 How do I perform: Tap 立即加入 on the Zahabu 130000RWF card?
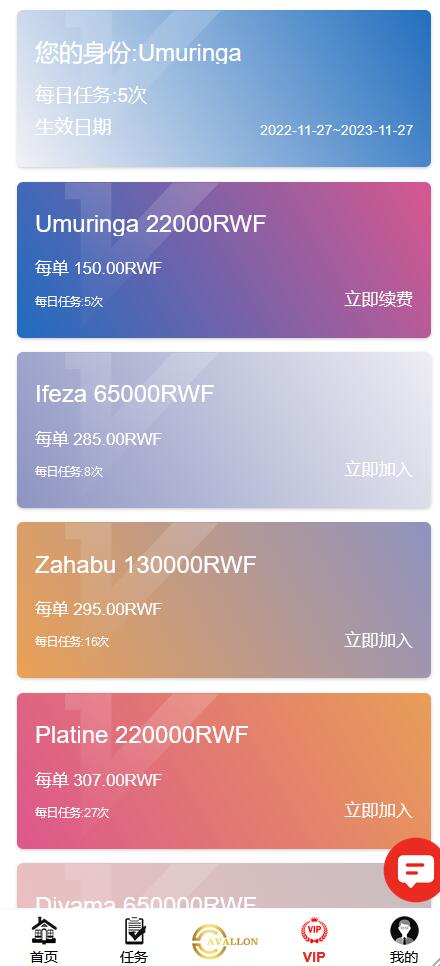(x=378, y=640)
